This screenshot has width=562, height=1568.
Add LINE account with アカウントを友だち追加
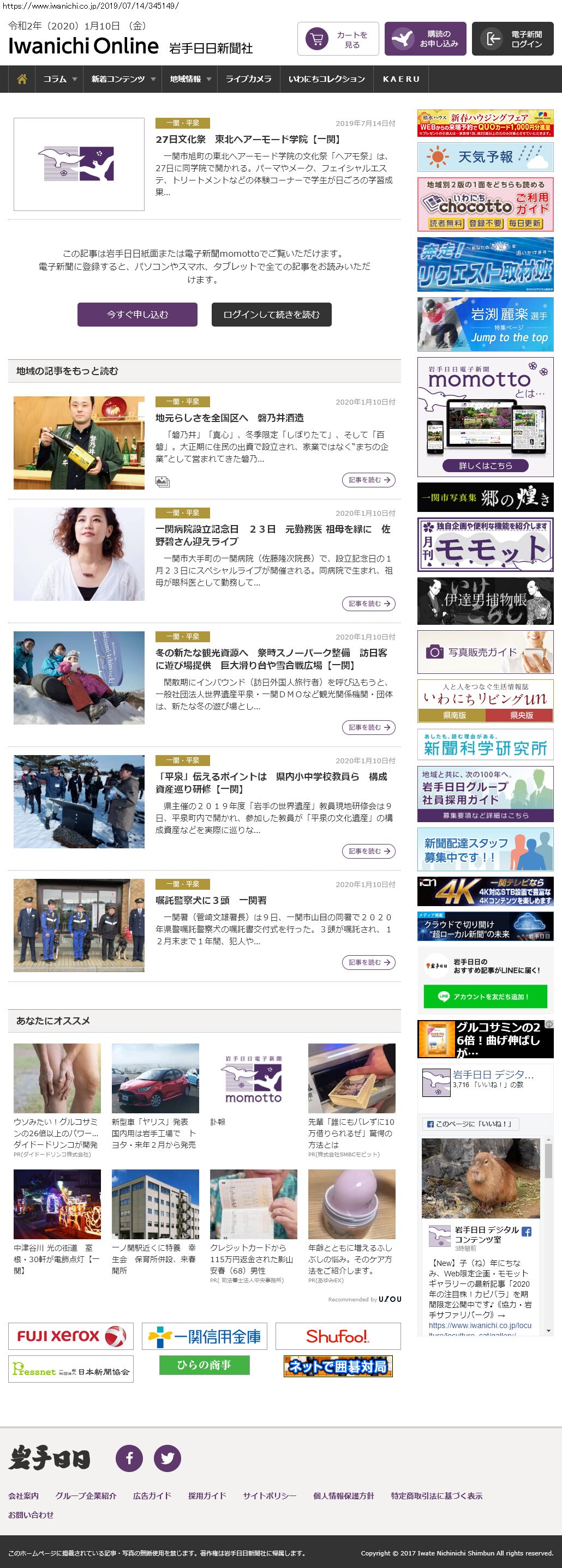tap(485, 997)
